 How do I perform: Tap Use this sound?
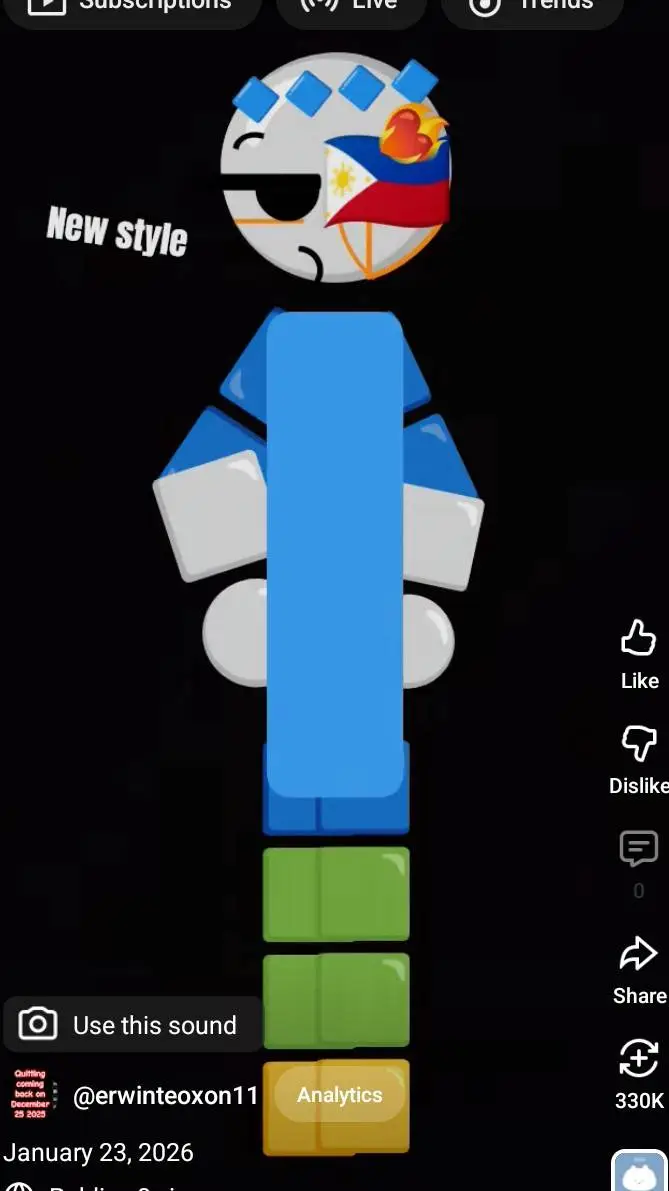pos(132,1024)
